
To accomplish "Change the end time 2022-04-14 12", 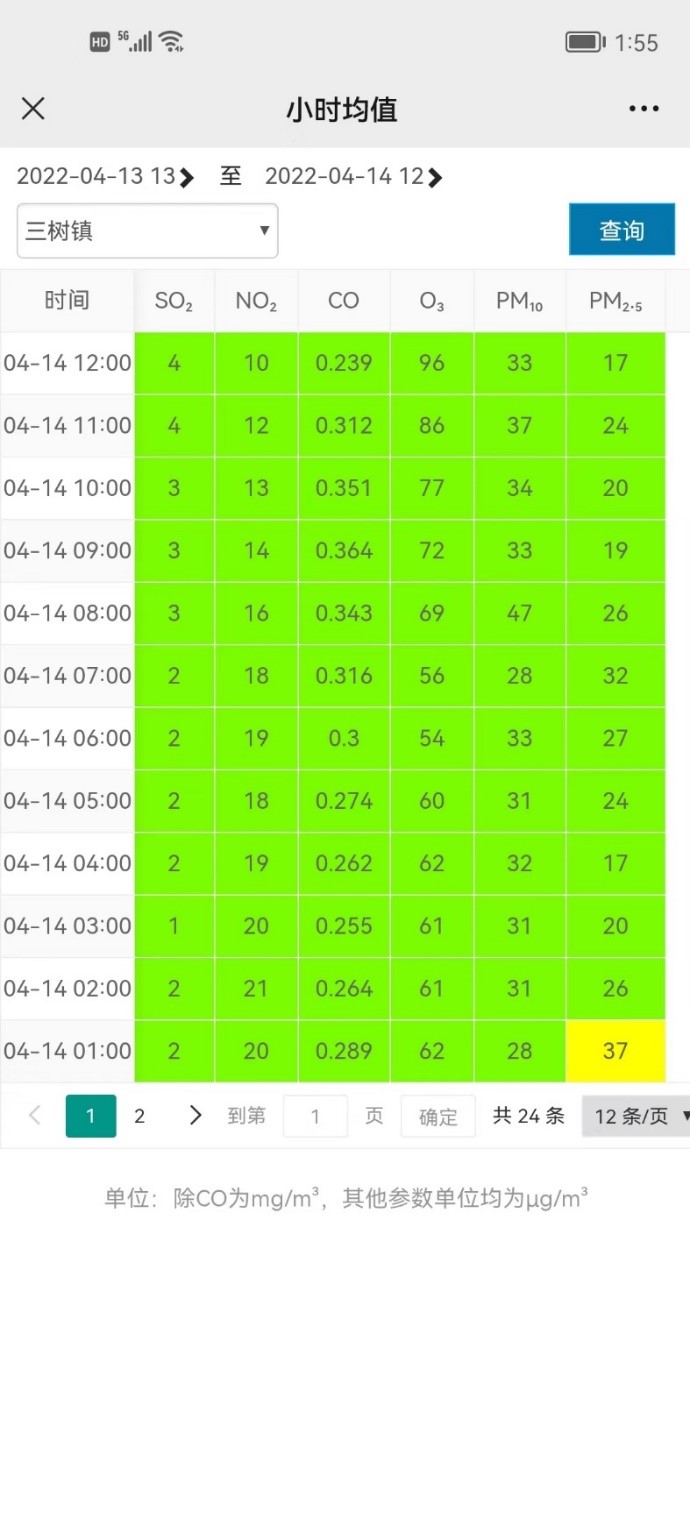I will (x=353, y=177).
